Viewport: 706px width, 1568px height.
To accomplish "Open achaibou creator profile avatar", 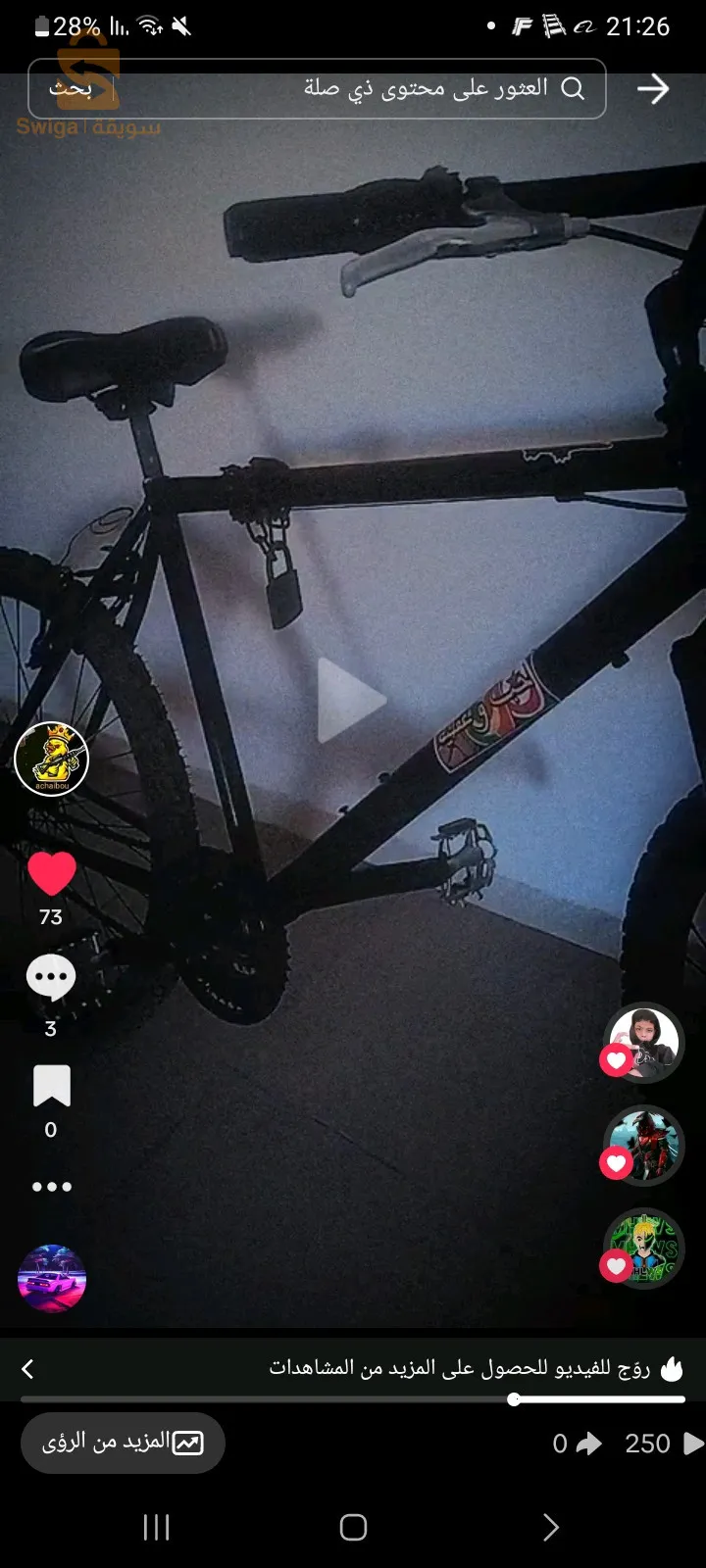I will click(x=52, y=759).
